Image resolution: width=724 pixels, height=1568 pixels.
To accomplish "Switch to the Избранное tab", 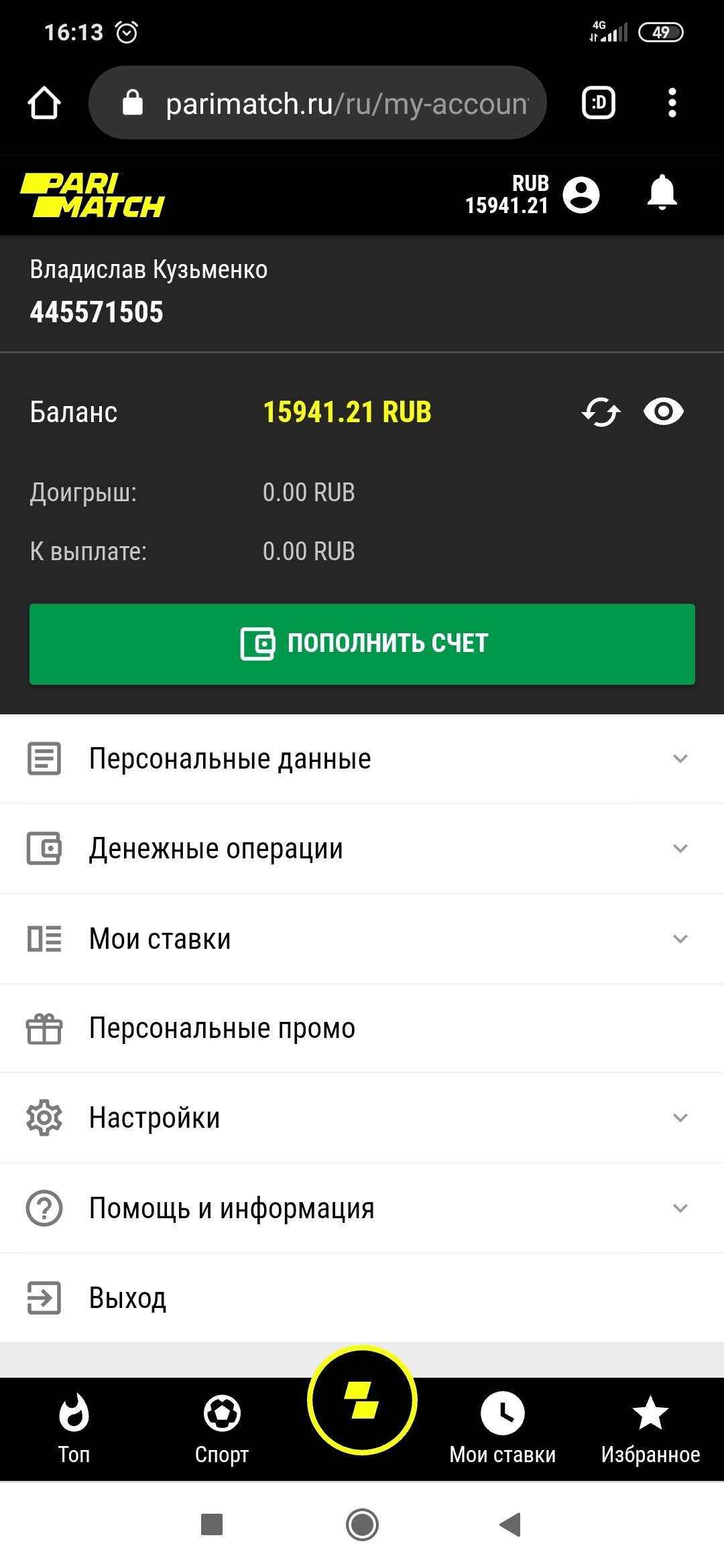I will click(x=650, y=1427).
